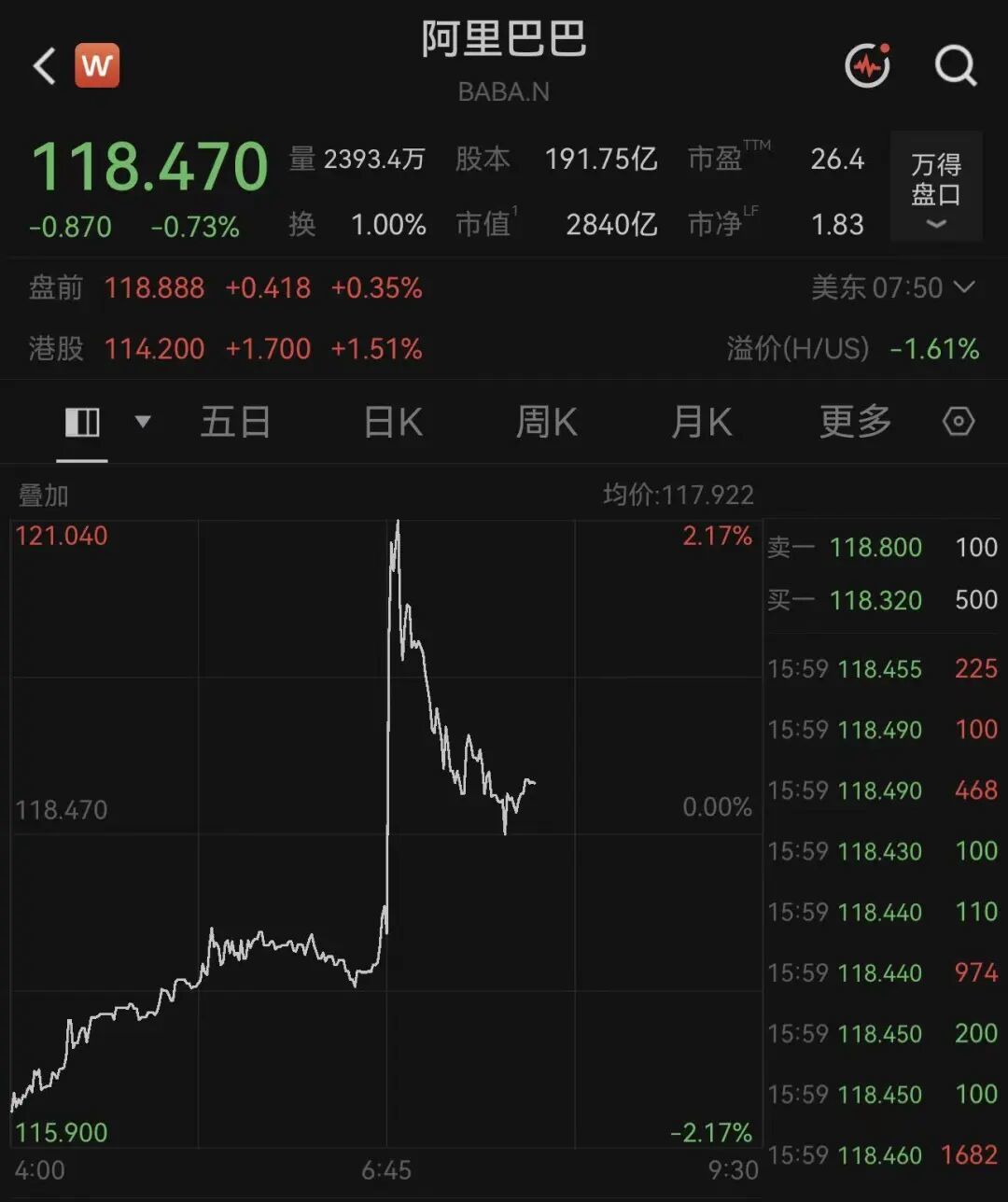
Task: Open the chart type dropdown arrow
Action: tap(143, 422)
